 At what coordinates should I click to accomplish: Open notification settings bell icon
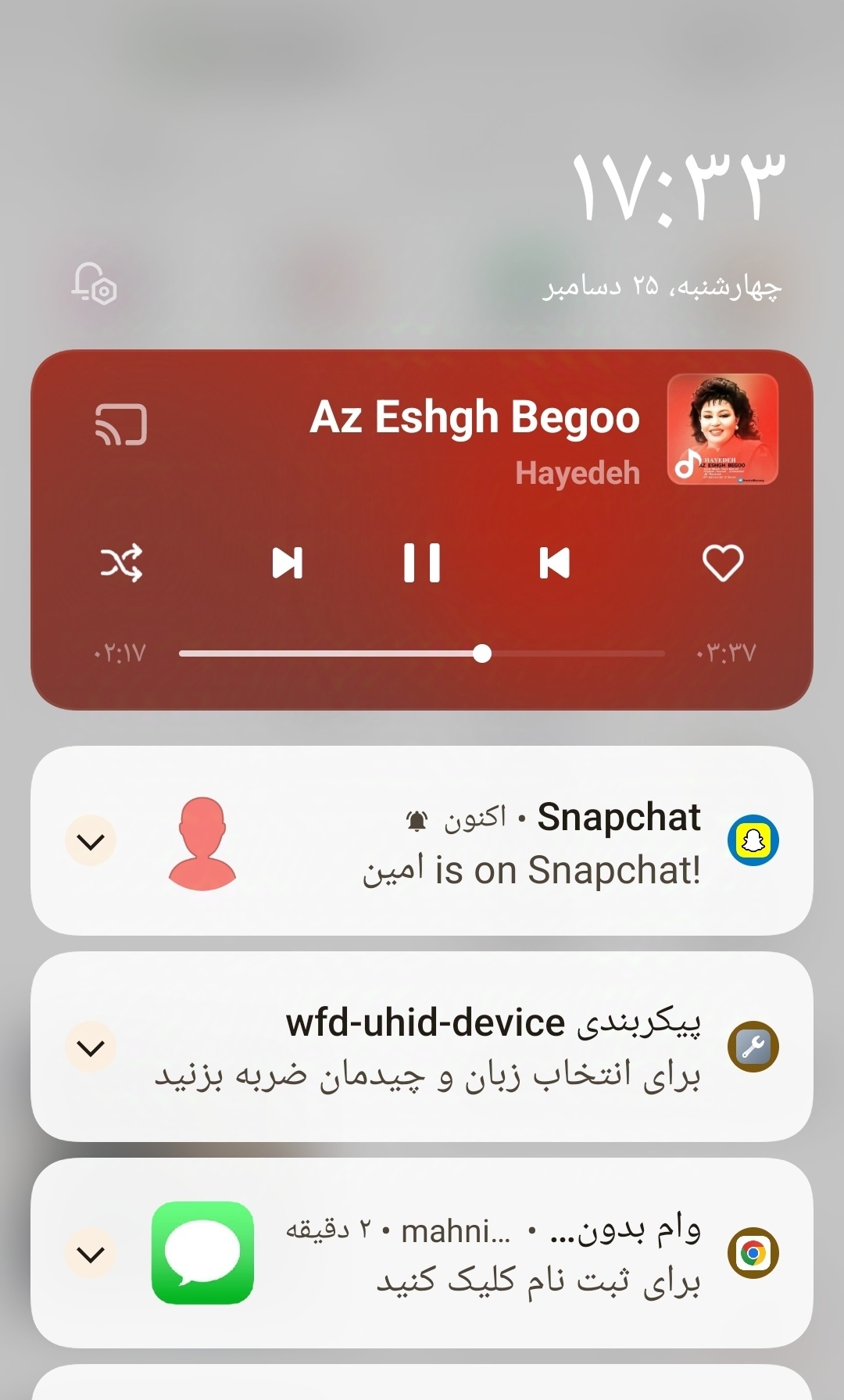[94, 283]
